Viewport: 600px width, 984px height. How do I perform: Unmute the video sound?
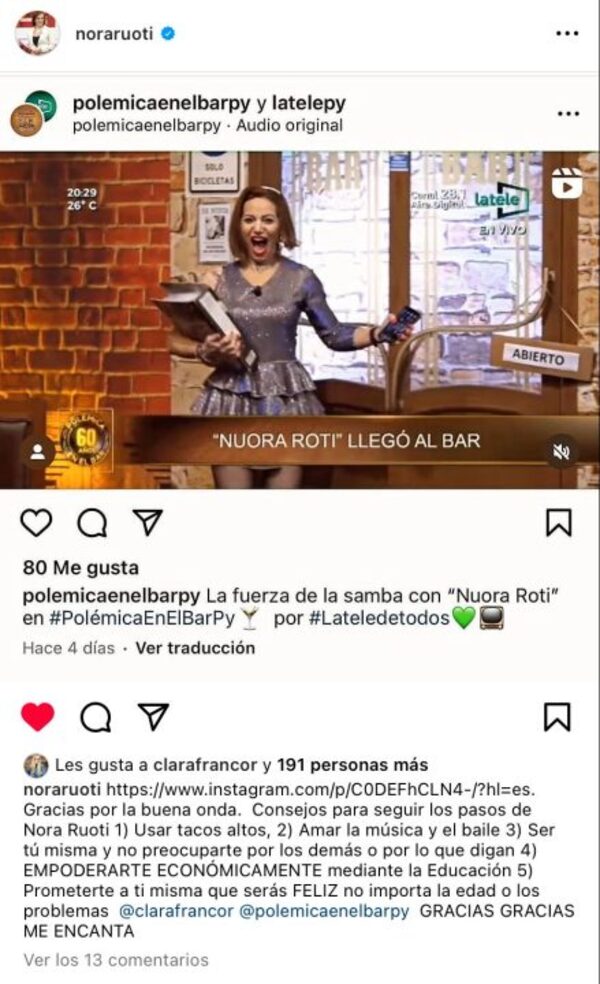point(561,451)
